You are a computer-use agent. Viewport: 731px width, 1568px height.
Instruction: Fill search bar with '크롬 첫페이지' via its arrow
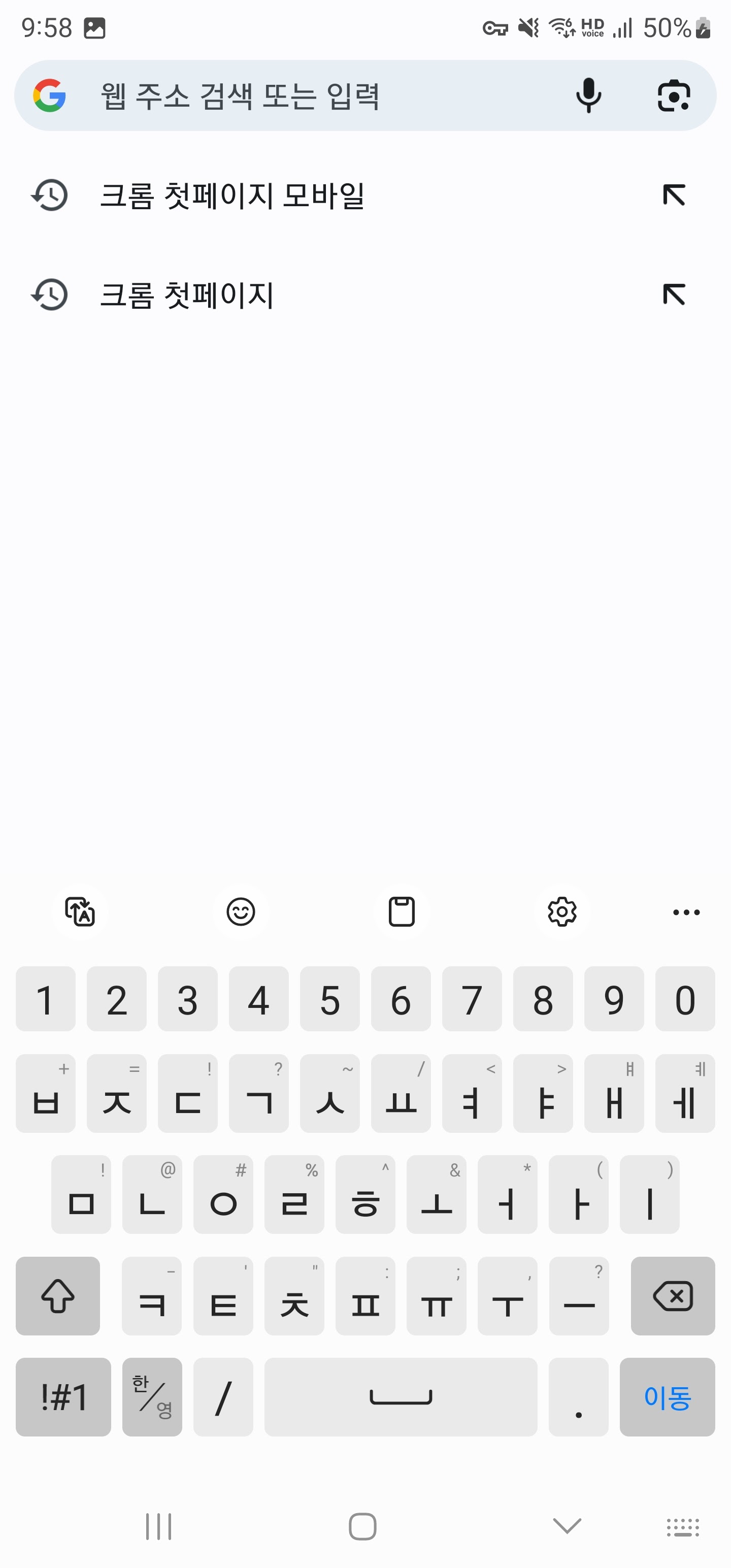coord(673,295)
